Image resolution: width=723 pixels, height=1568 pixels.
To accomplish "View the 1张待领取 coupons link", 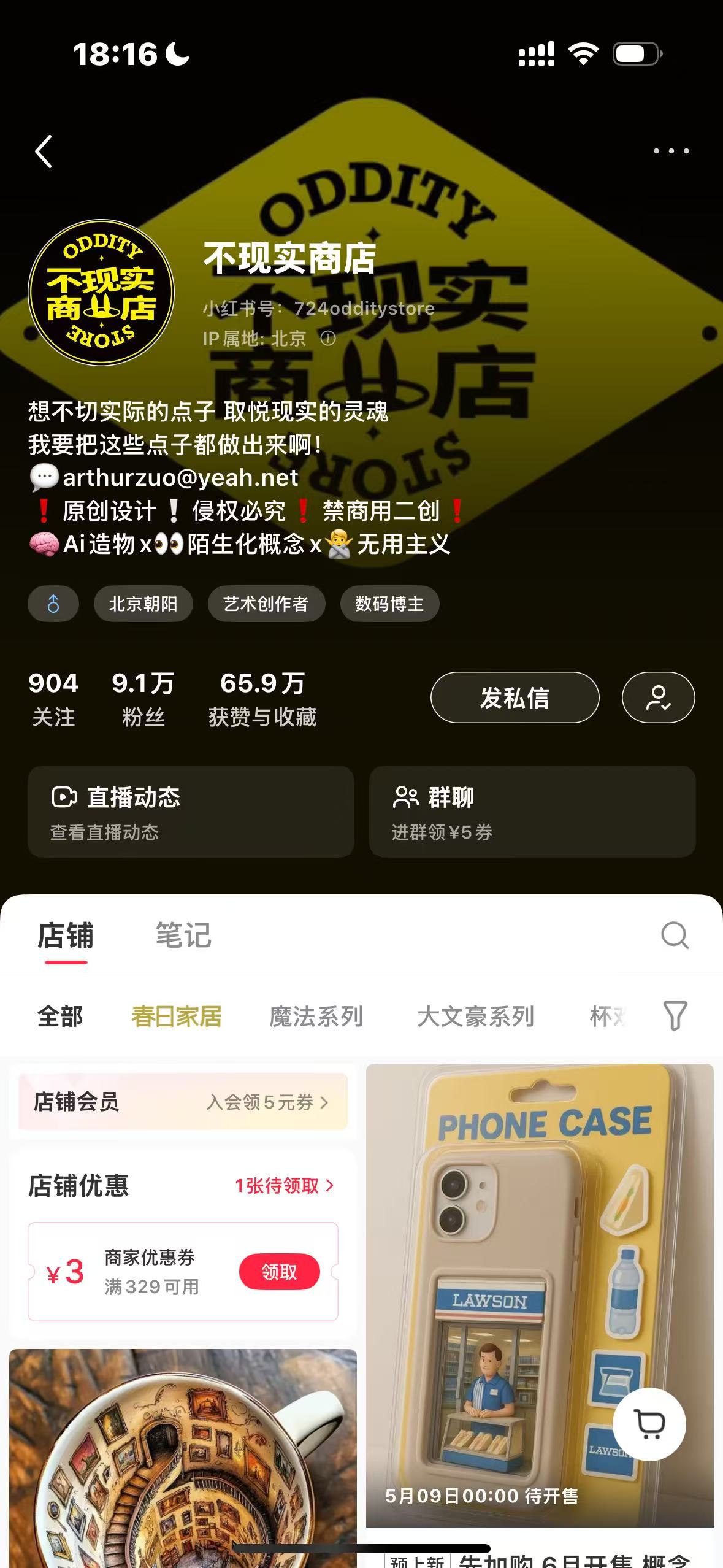I will click(284, 1185).
